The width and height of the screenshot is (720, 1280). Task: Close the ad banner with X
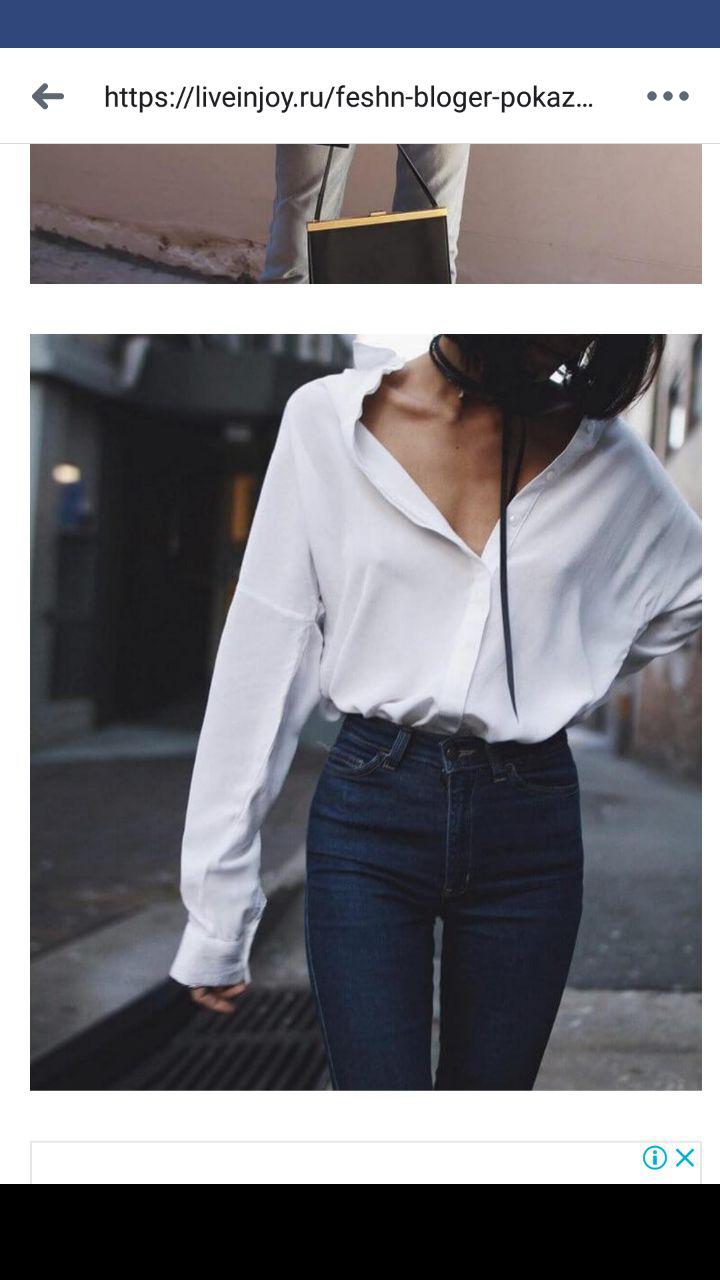pyautogui.click(x=685, y=1157)
